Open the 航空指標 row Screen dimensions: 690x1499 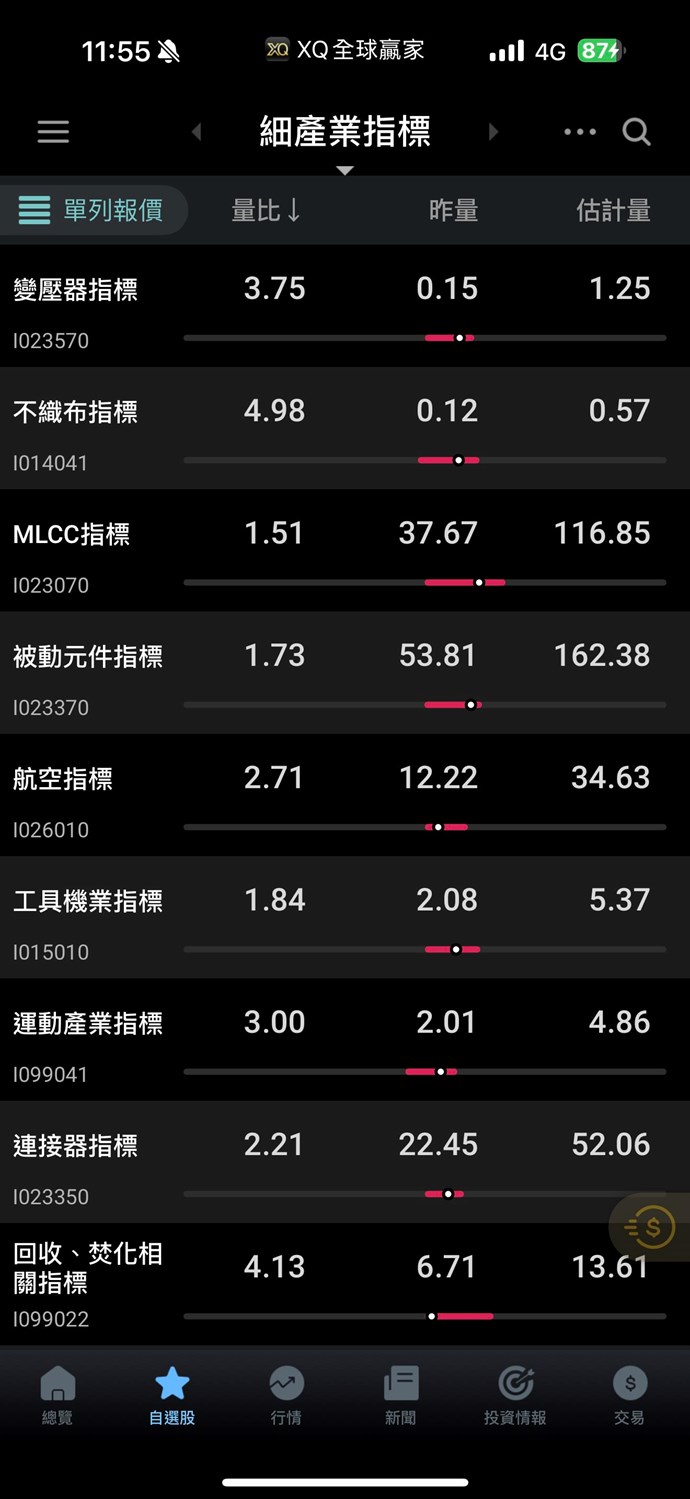pos(63,779)
